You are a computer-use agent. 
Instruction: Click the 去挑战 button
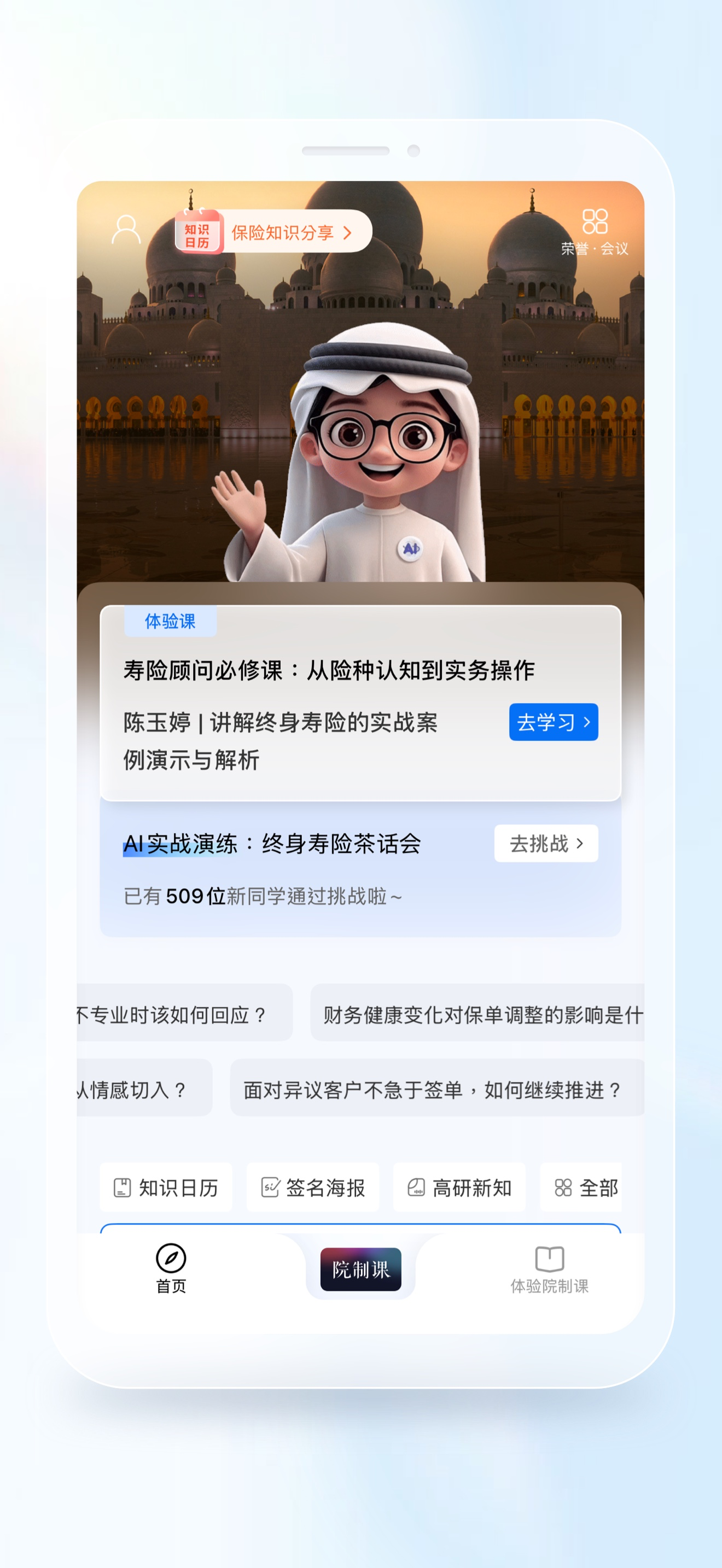[545, 843]
